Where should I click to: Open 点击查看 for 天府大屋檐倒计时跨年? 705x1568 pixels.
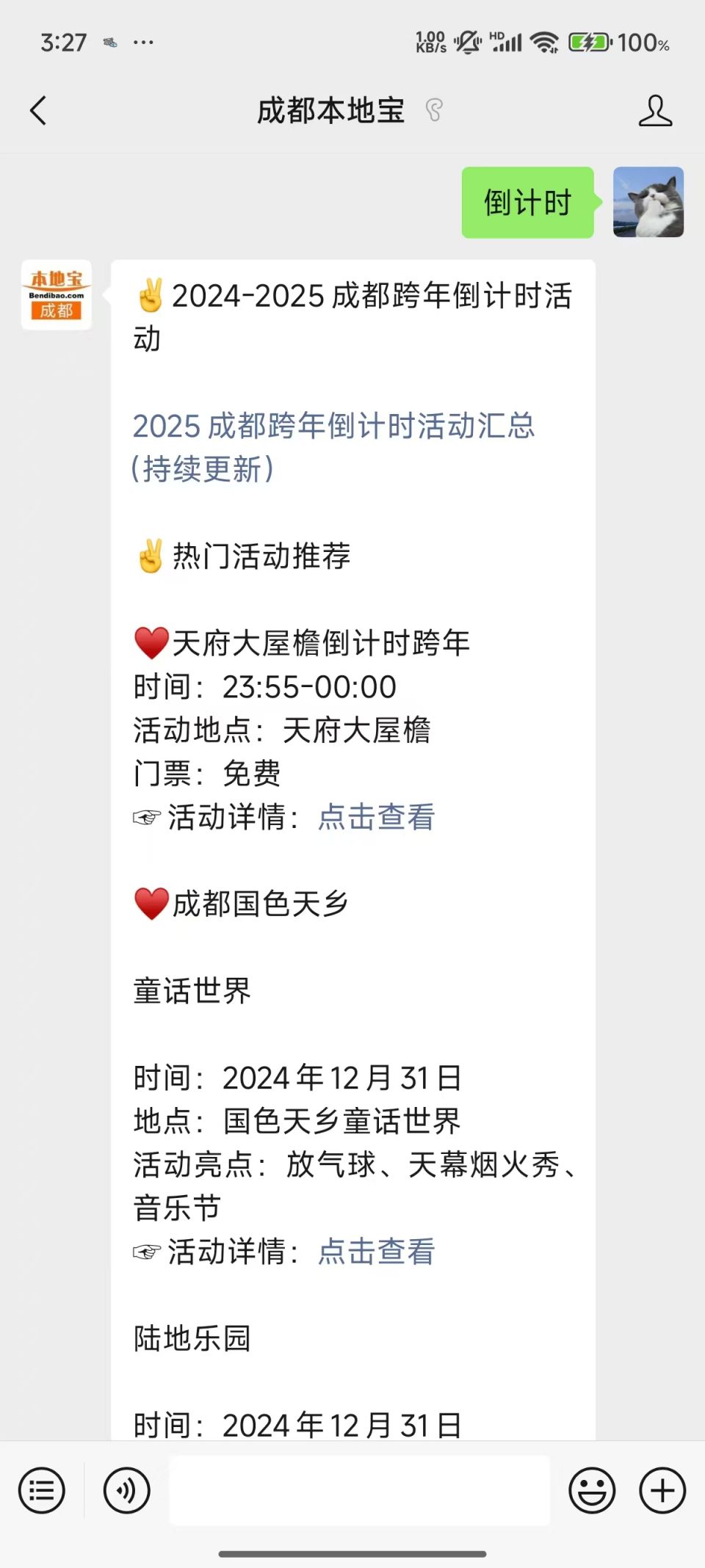376,816
